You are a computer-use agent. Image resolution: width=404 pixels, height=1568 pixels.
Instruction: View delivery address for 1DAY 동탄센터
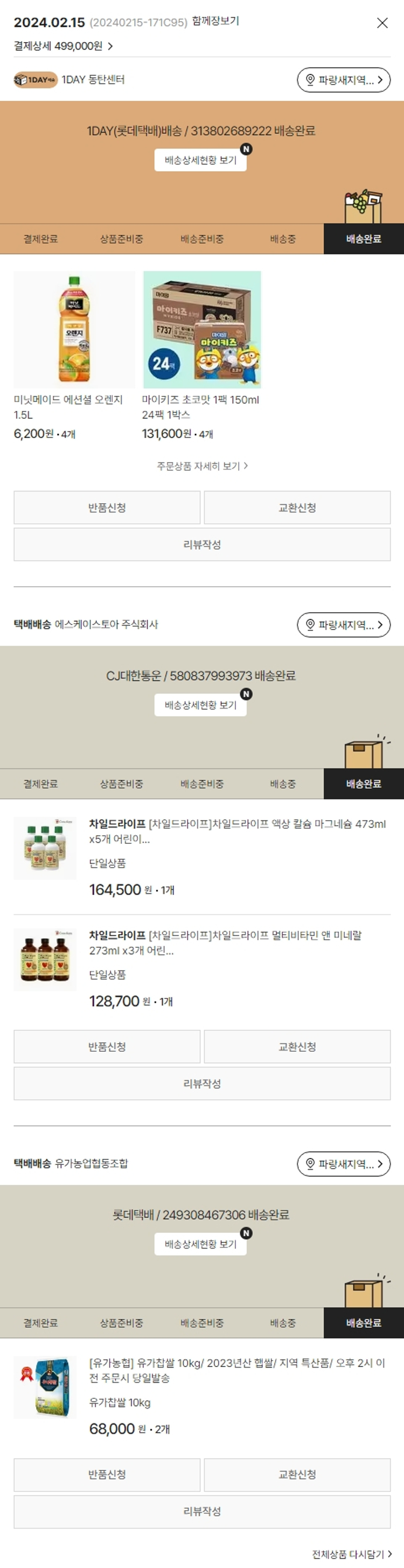(x=343, y=80)
